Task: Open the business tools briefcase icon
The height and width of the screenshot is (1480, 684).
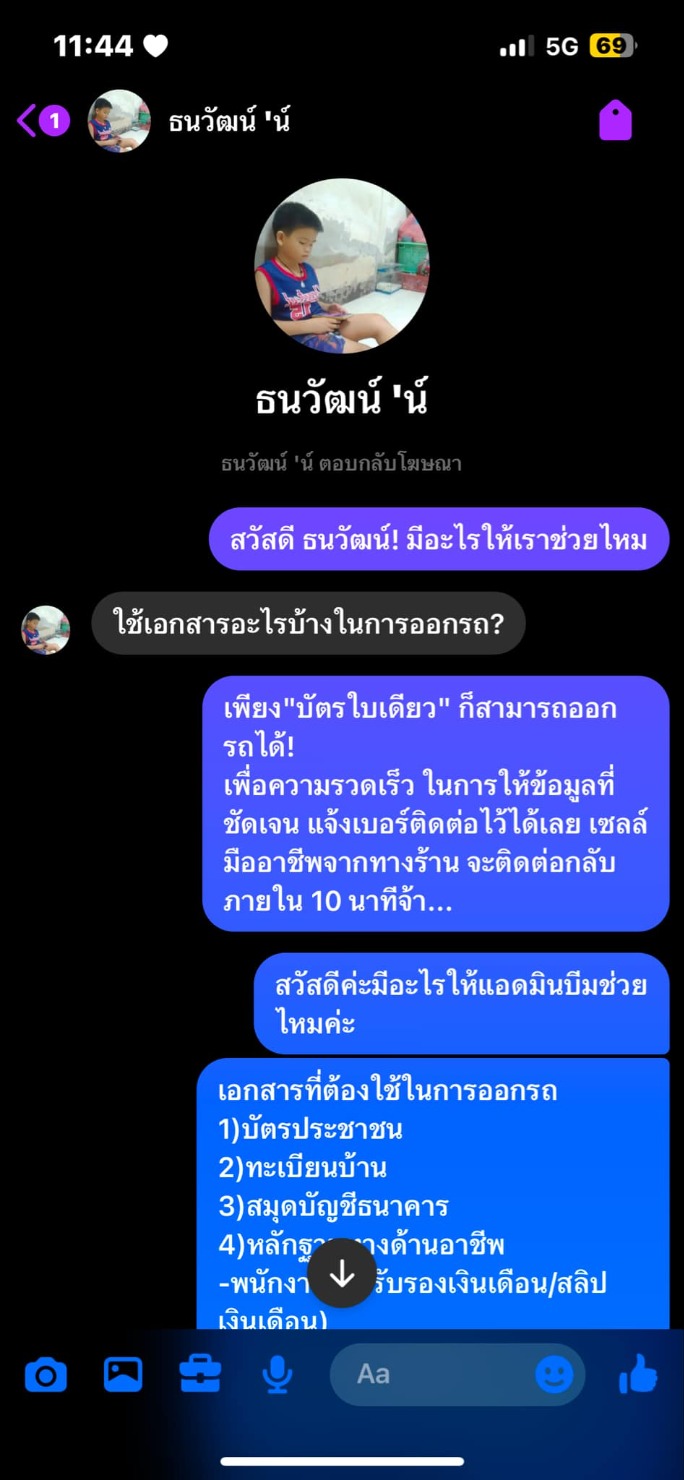Action: coord(200,1374)
